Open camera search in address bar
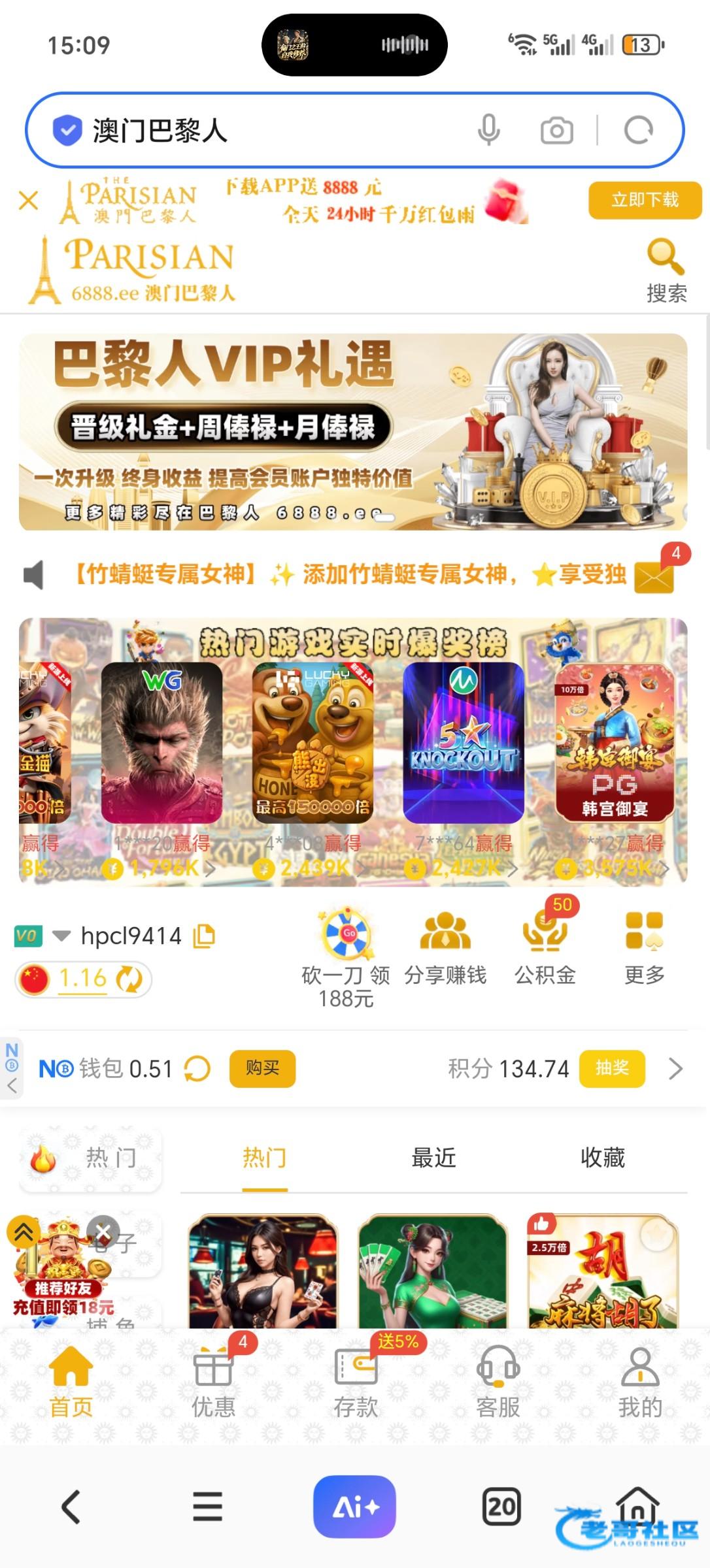Screen dimensions: 710x1568 [x=557, y=130]
